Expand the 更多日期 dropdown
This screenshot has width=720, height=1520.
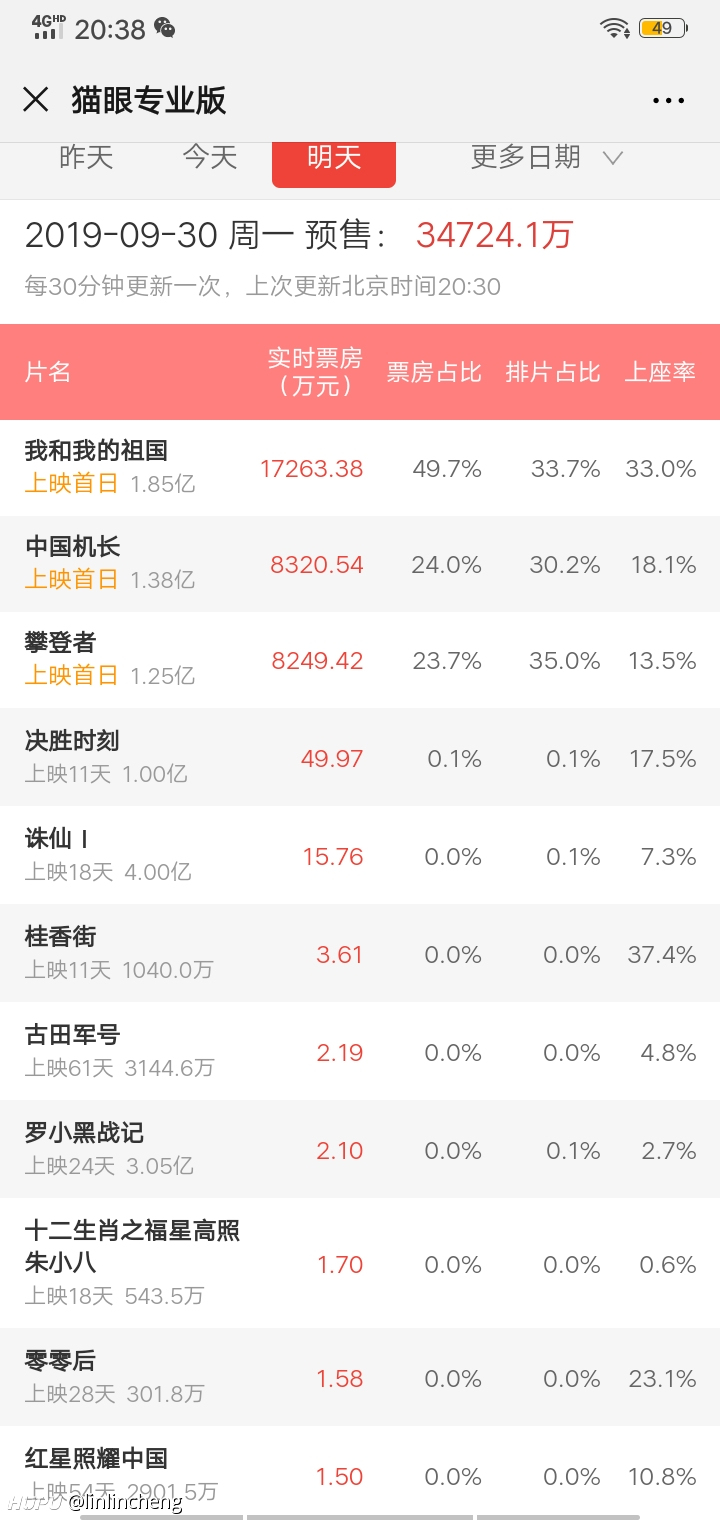pyautogui.click(x=547, y=157)
